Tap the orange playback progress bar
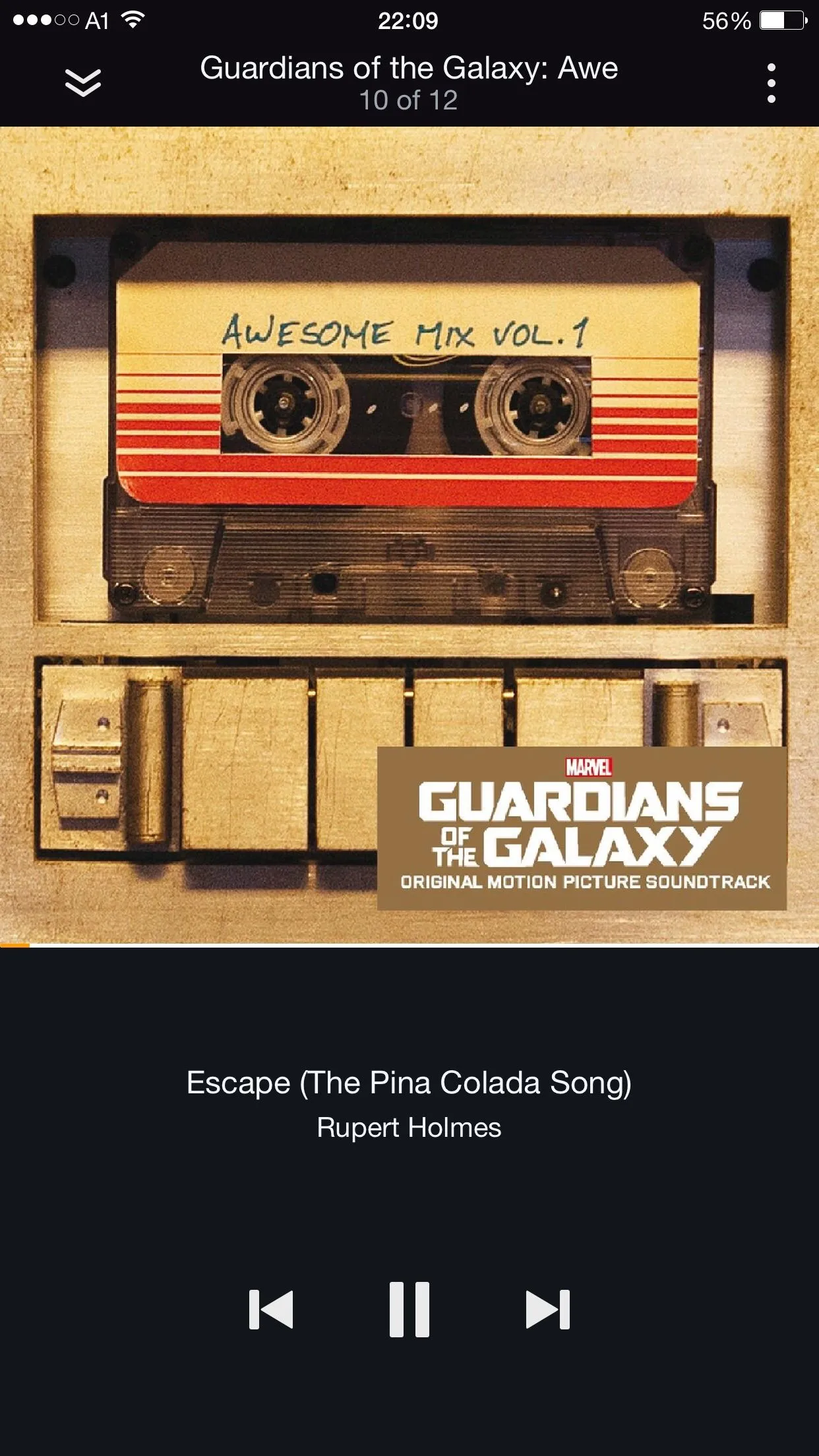819x1456 pixels. click(x=15, y=946)
